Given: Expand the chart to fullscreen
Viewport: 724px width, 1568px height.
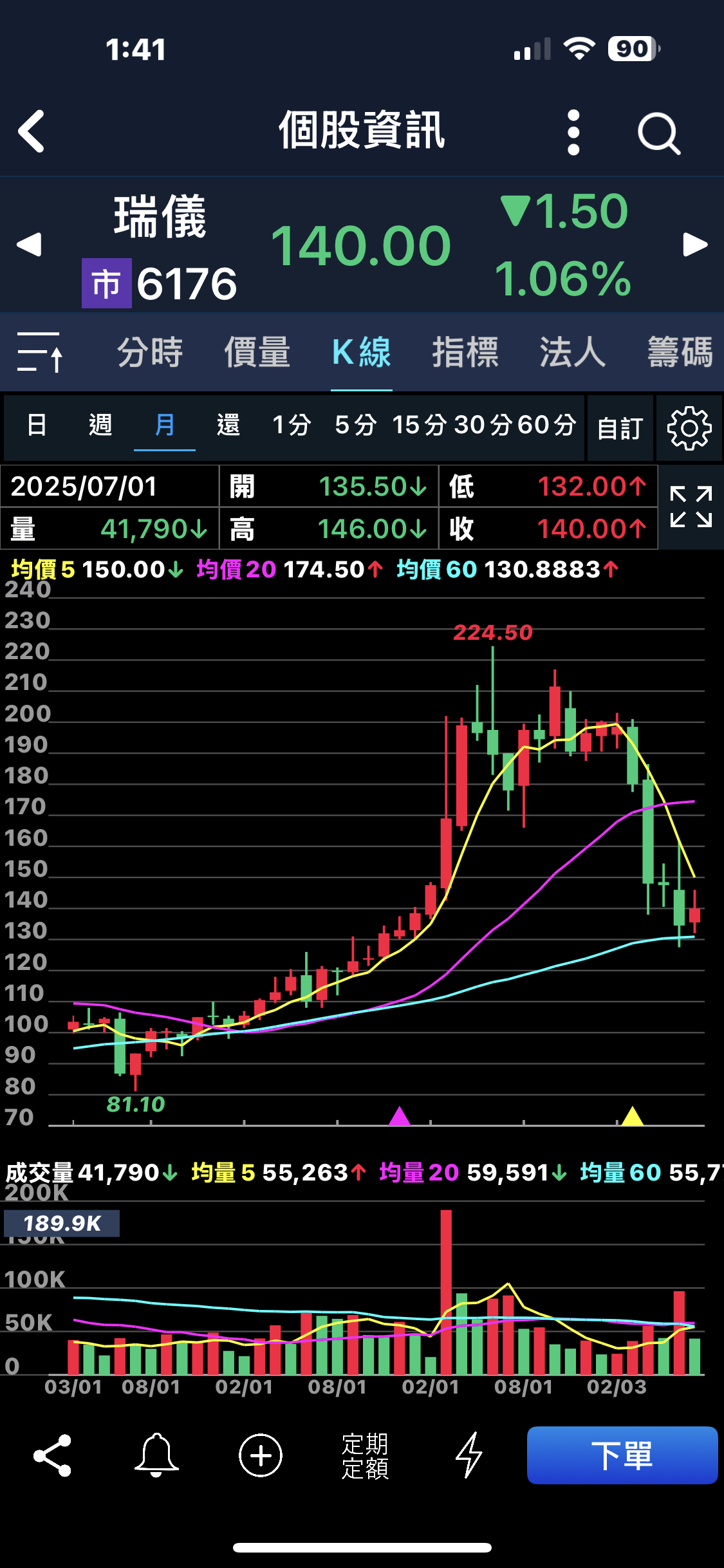Looking at the screenshot, I should (691, 507).
